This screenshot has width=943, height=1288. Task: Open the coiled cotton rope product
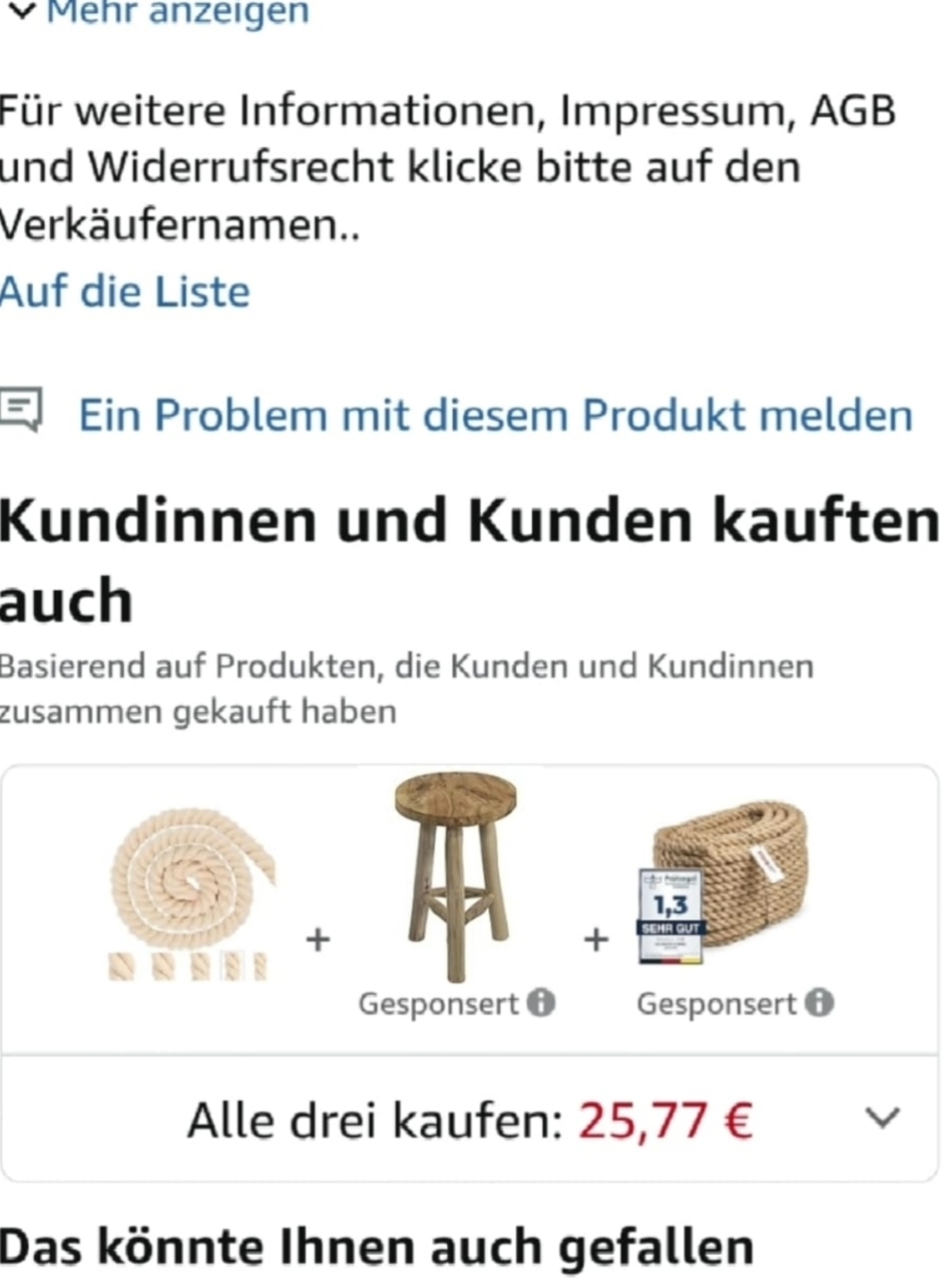point(191,892)
